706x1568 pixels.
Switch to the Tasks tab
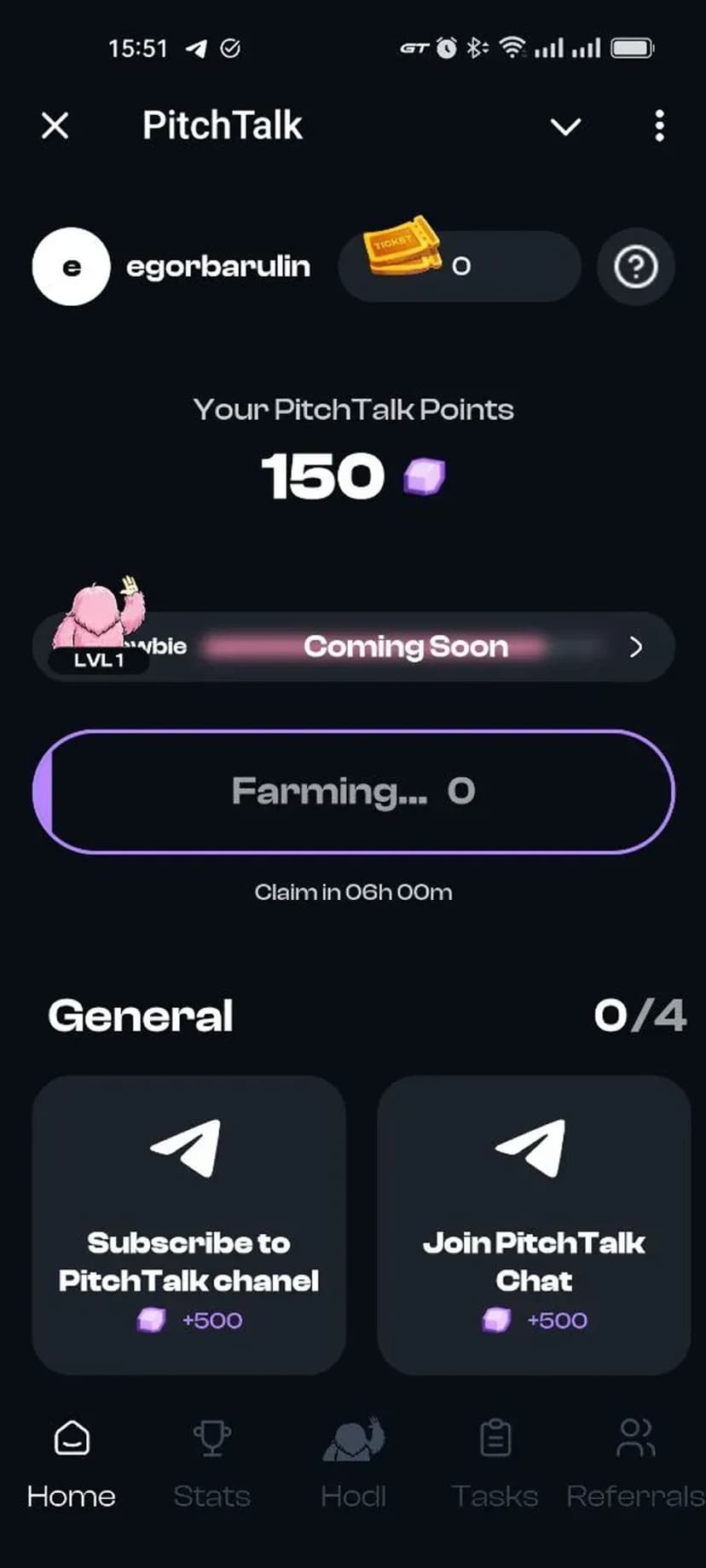tap(495, 1462)
